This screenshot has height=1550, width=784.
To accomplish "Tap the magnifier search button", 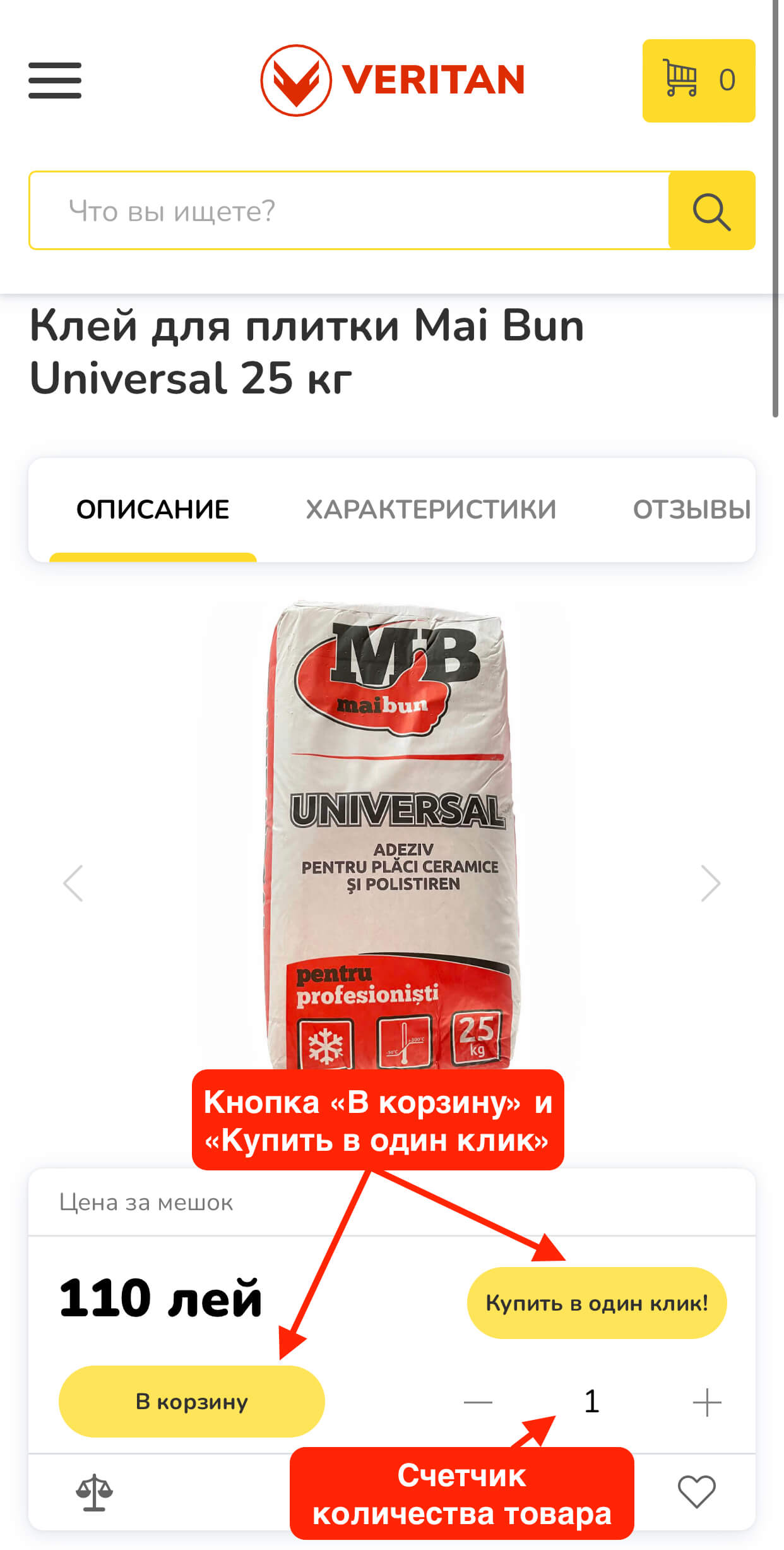I will click(711, 210).
